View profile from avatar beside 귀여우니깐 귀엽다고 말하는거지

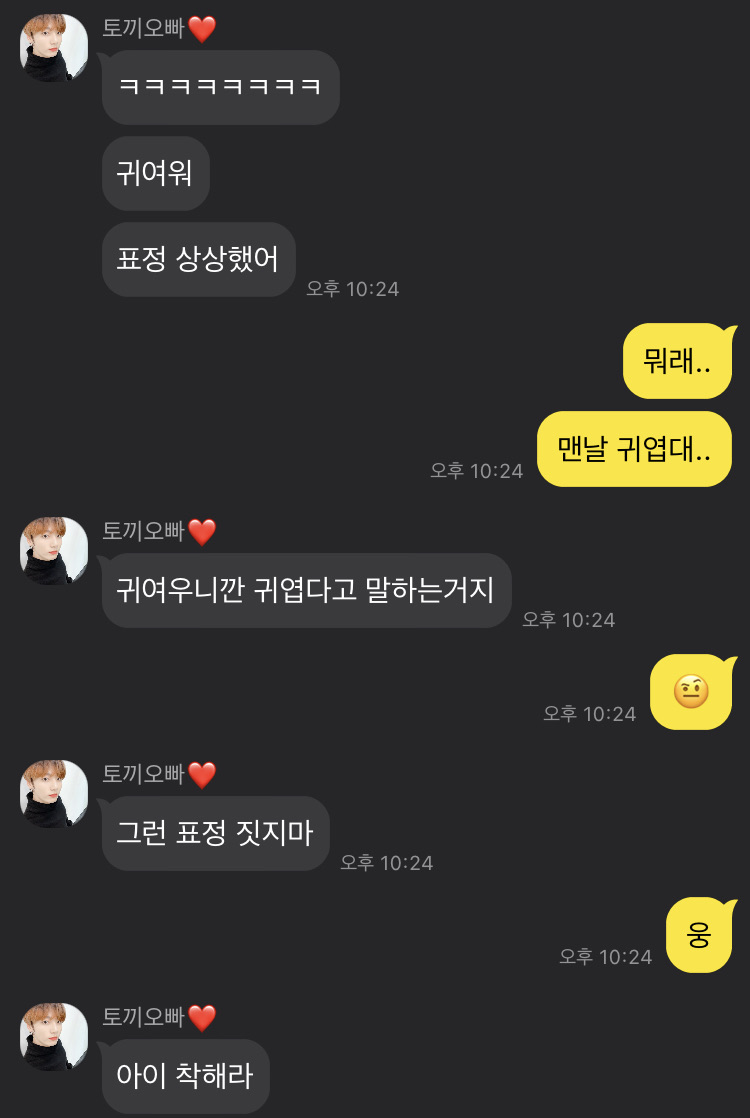click(54, 551)
